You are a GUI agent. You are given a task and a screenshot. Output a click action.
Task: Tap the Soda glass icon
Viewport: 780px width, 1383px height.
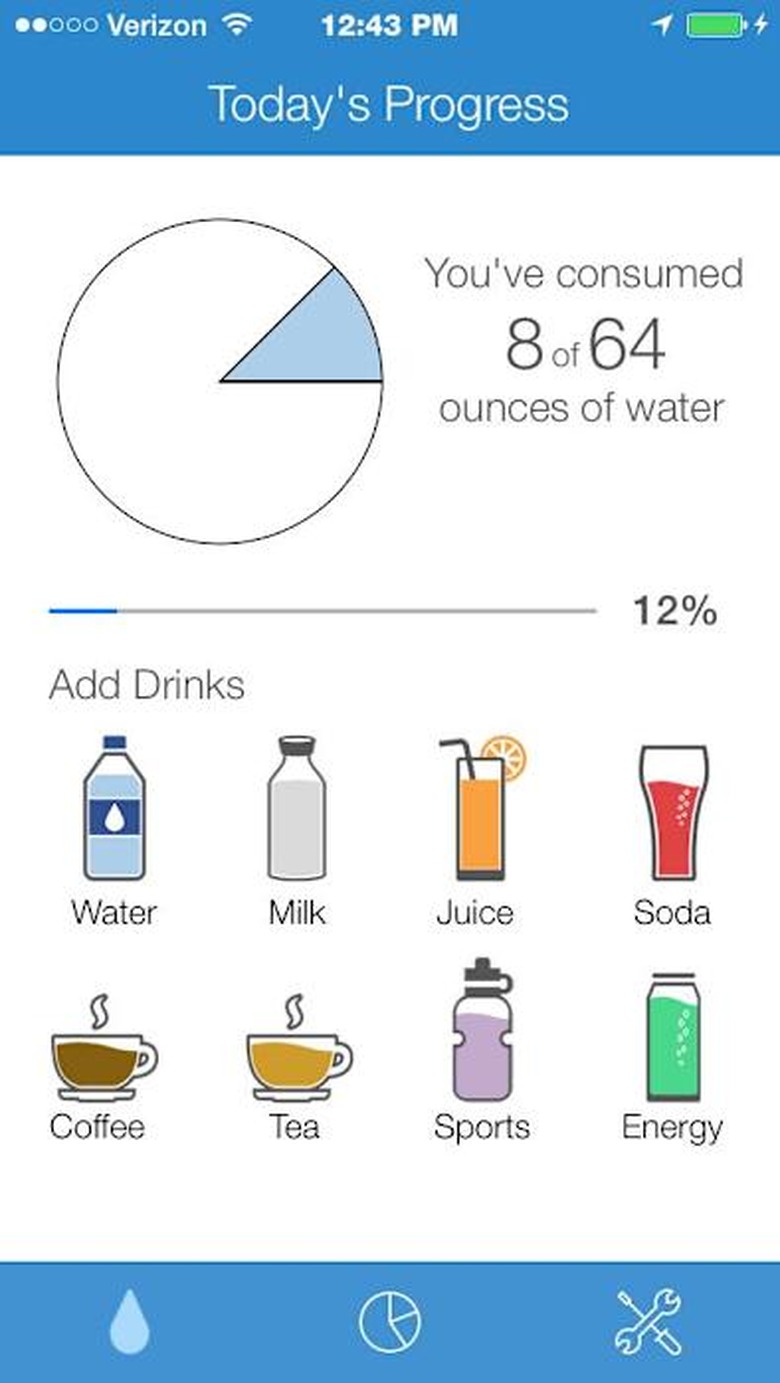pyautogui.click(x=672, y=810)
